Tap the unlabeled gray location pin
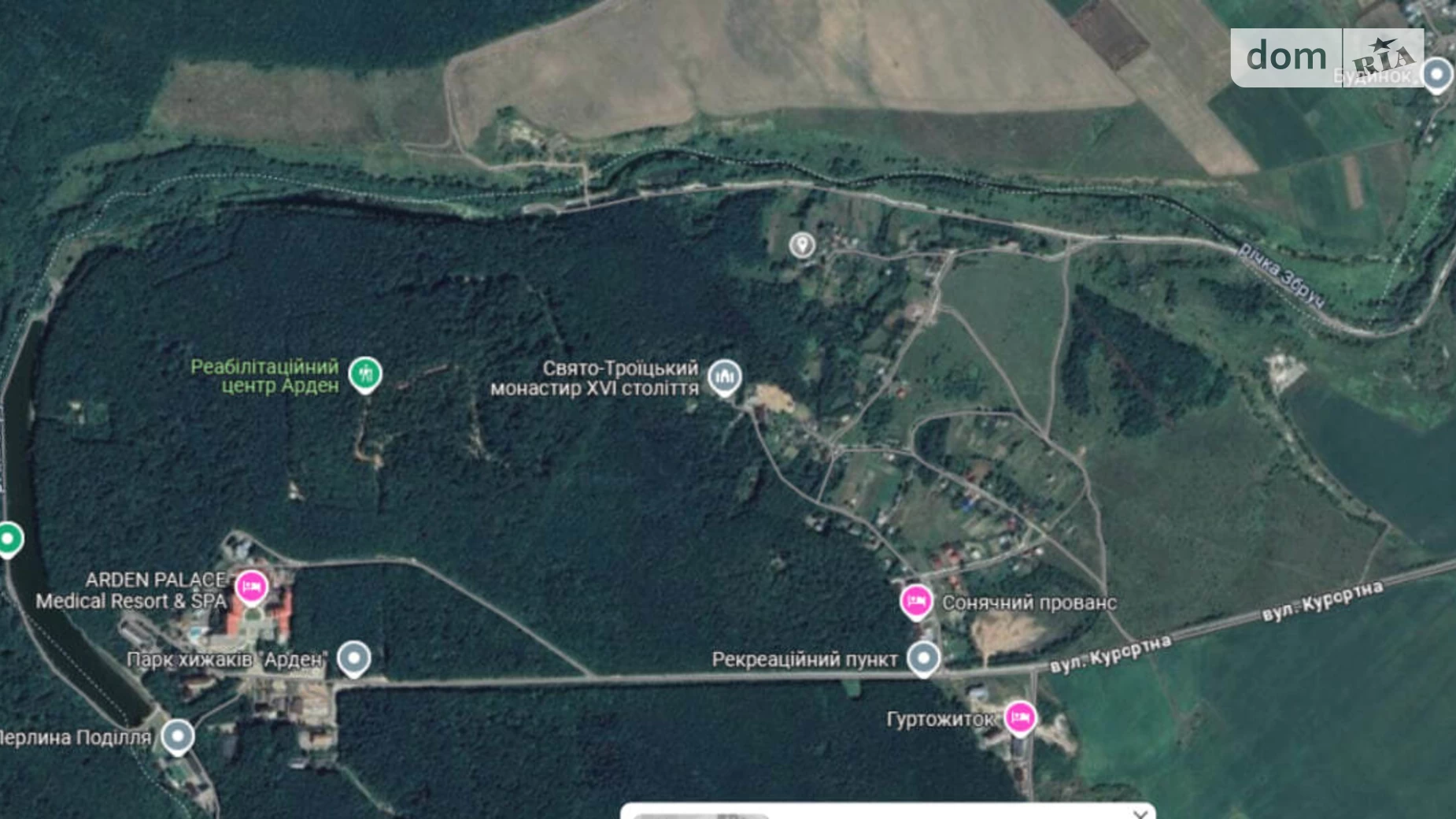This screenshot has height=819, width=1456. pos(802,245)
